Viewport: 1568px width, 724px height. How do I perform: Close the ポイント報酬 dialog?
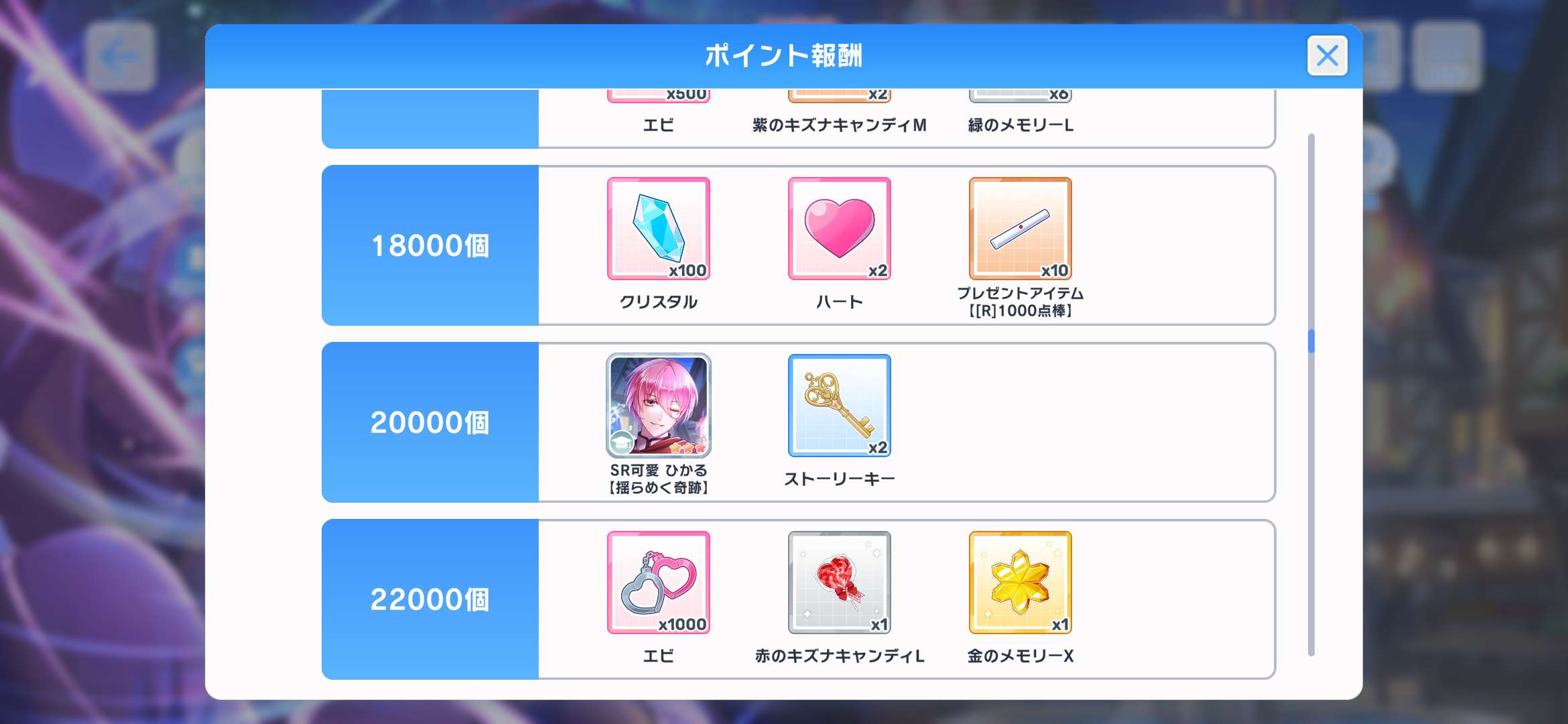[1327, 56]
